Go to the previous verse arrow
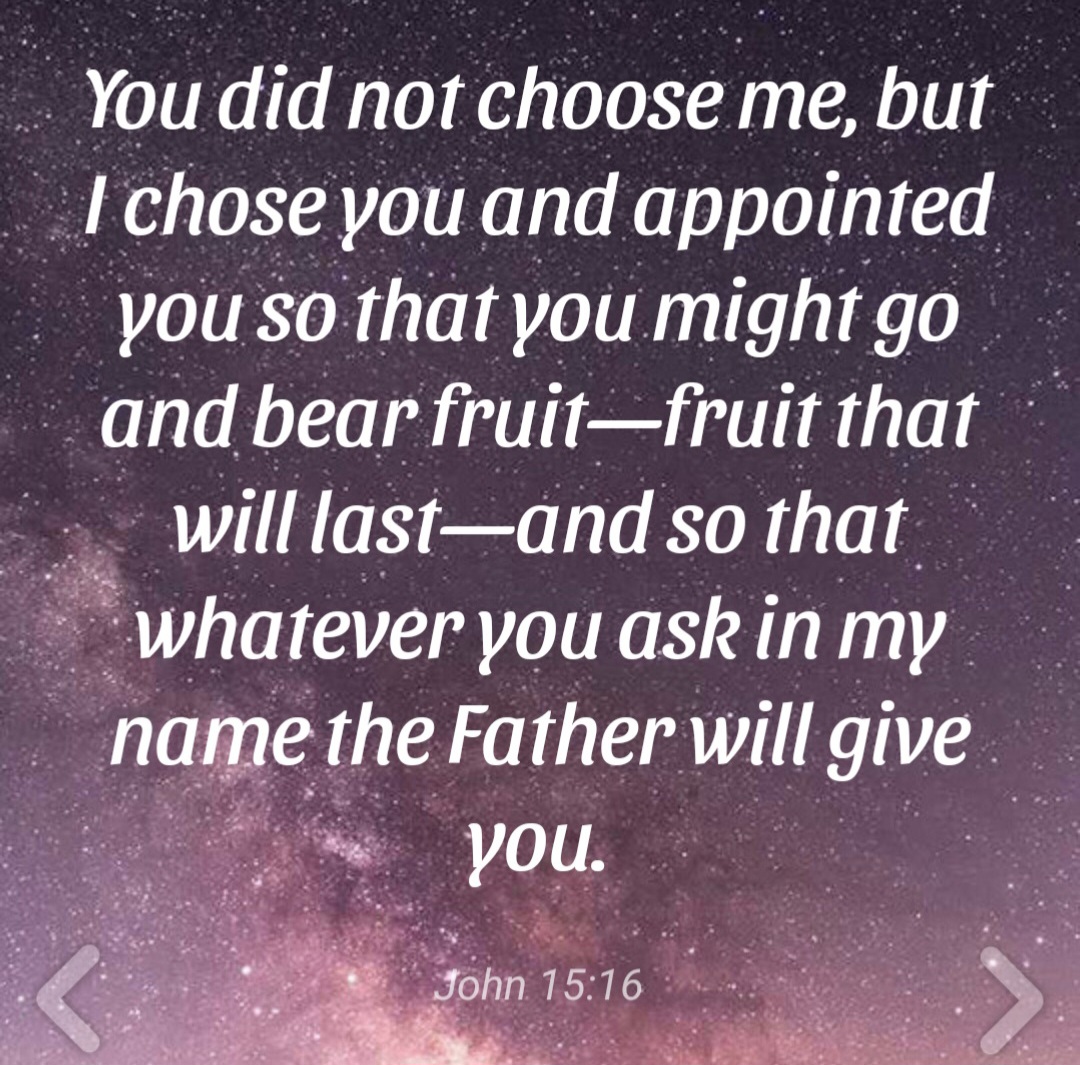This screenshot has width=1080, height=1065. (x=68, y=998)
